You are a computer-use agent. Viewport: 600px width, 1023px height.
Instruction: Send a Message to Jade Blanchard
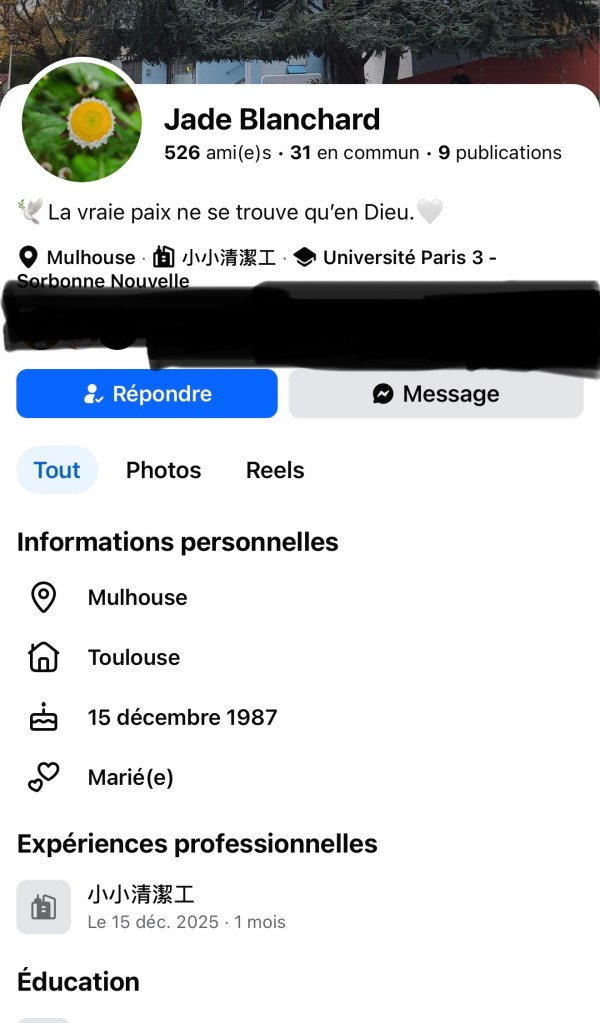(x=436, y=394)
